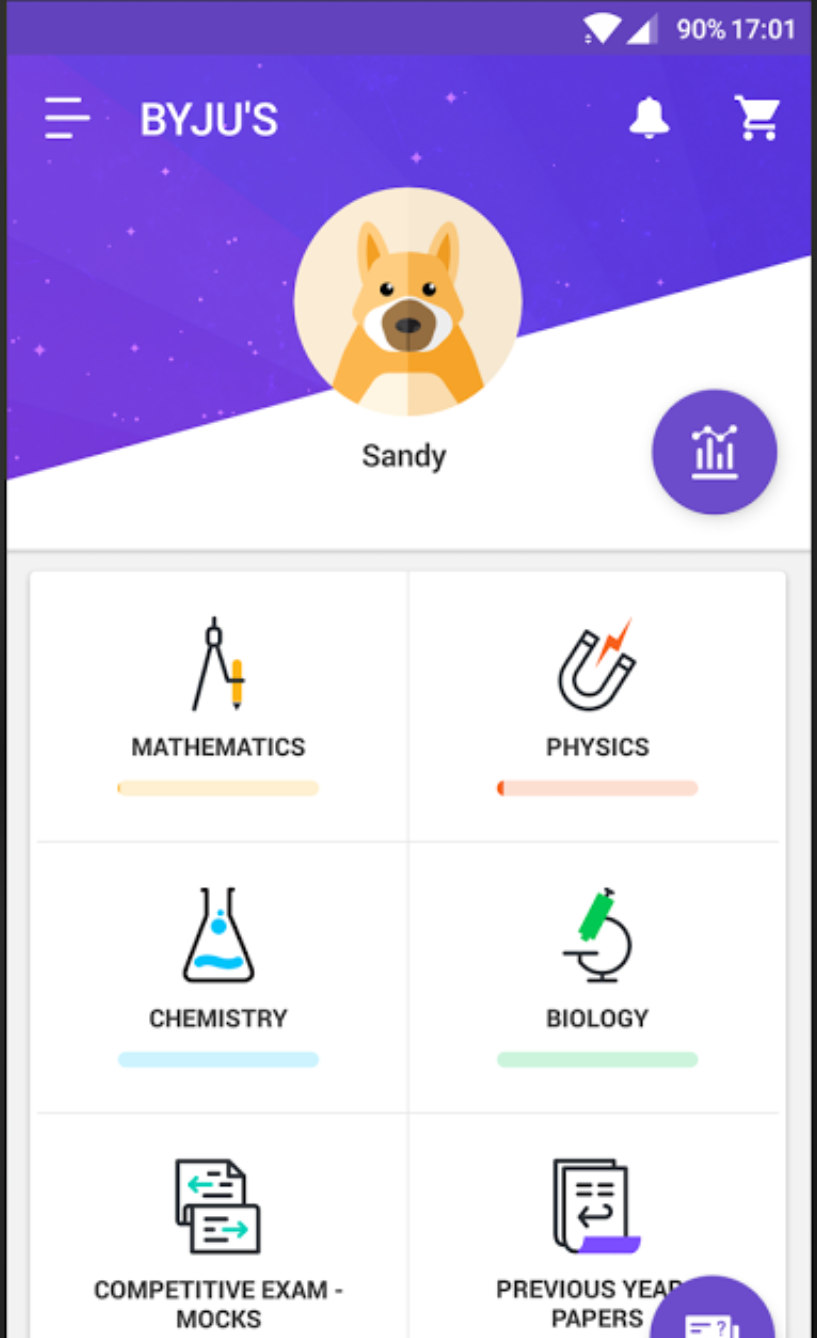Open the Mathematics subject

218,705
